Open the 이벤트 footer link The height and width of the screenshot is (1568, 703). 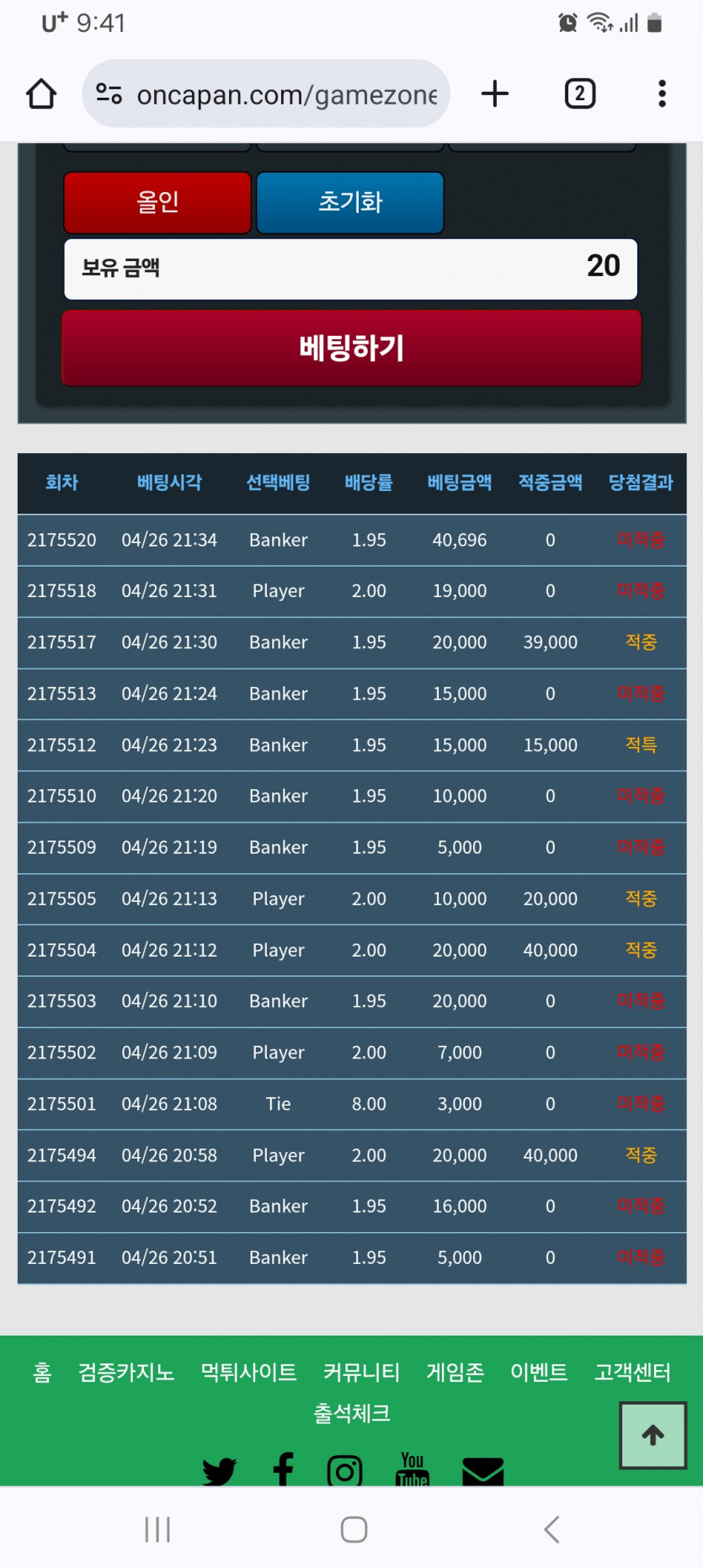tap(539, 1373)
